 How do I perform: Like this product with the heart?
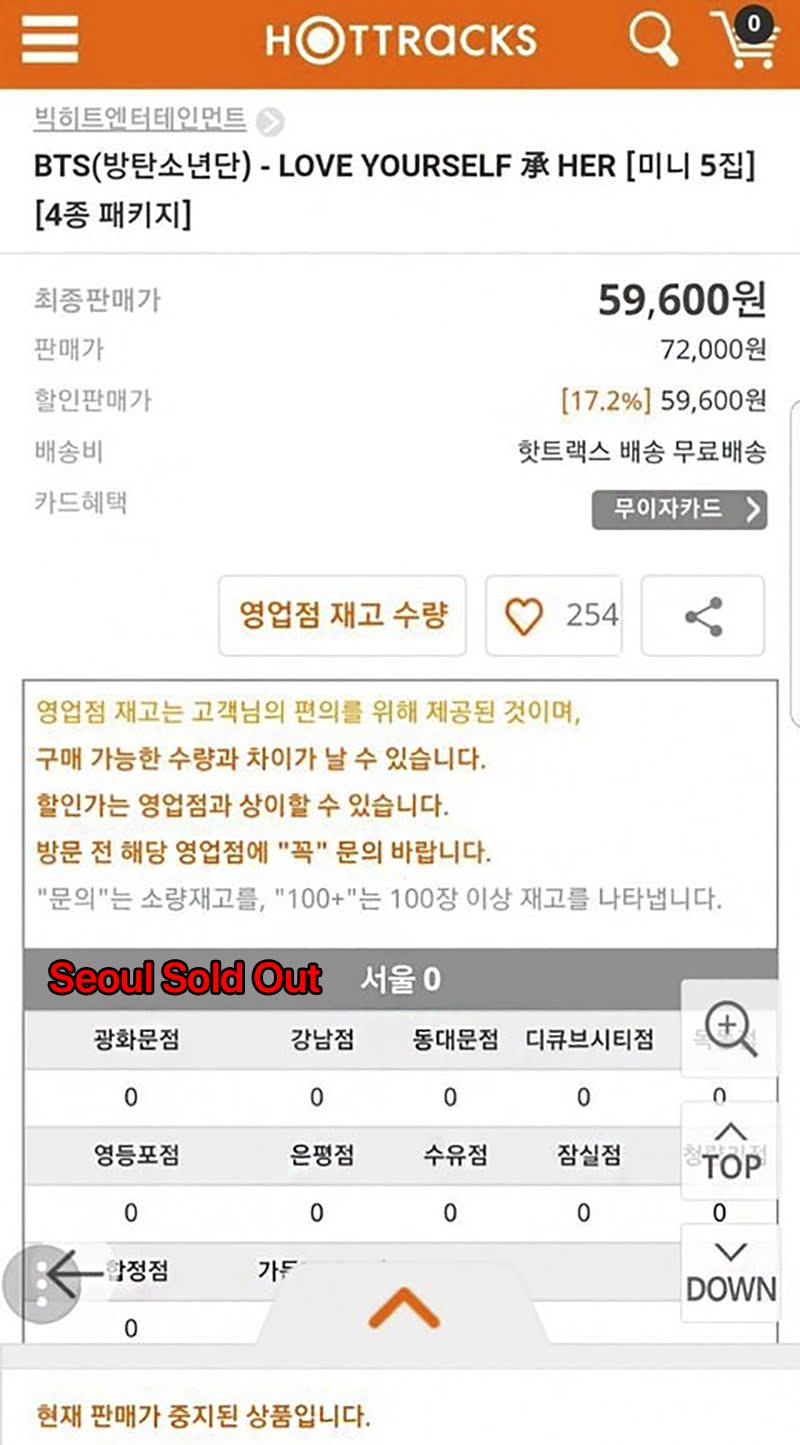coord(523,616)
